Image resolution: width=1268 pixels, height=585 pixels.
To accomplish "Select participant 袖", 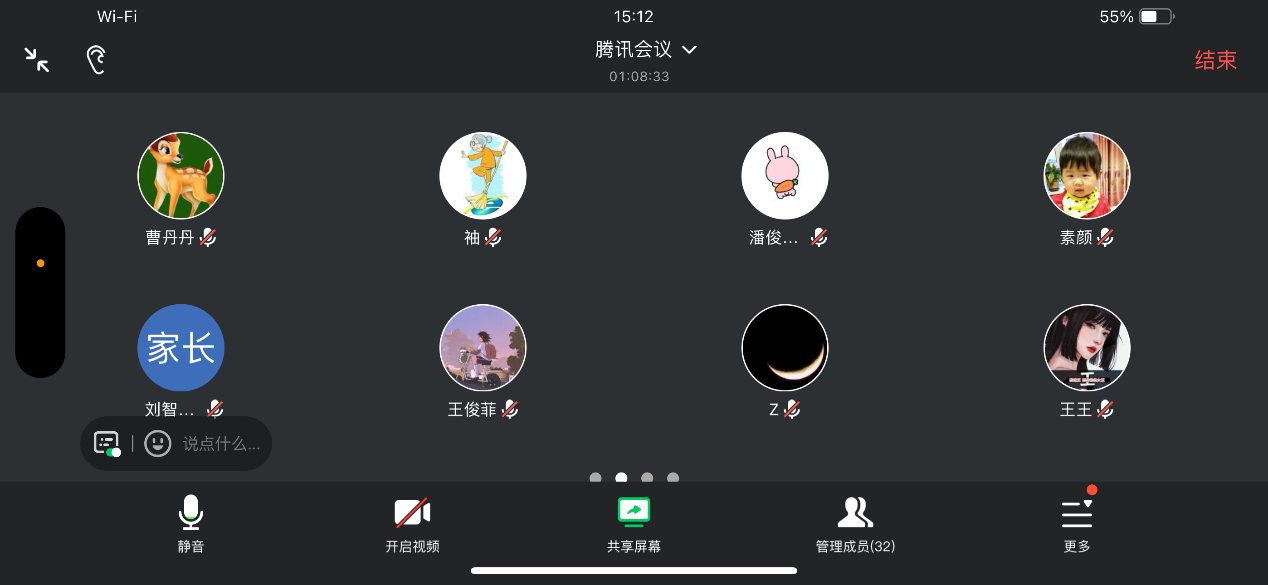I will tap(483, 176).
